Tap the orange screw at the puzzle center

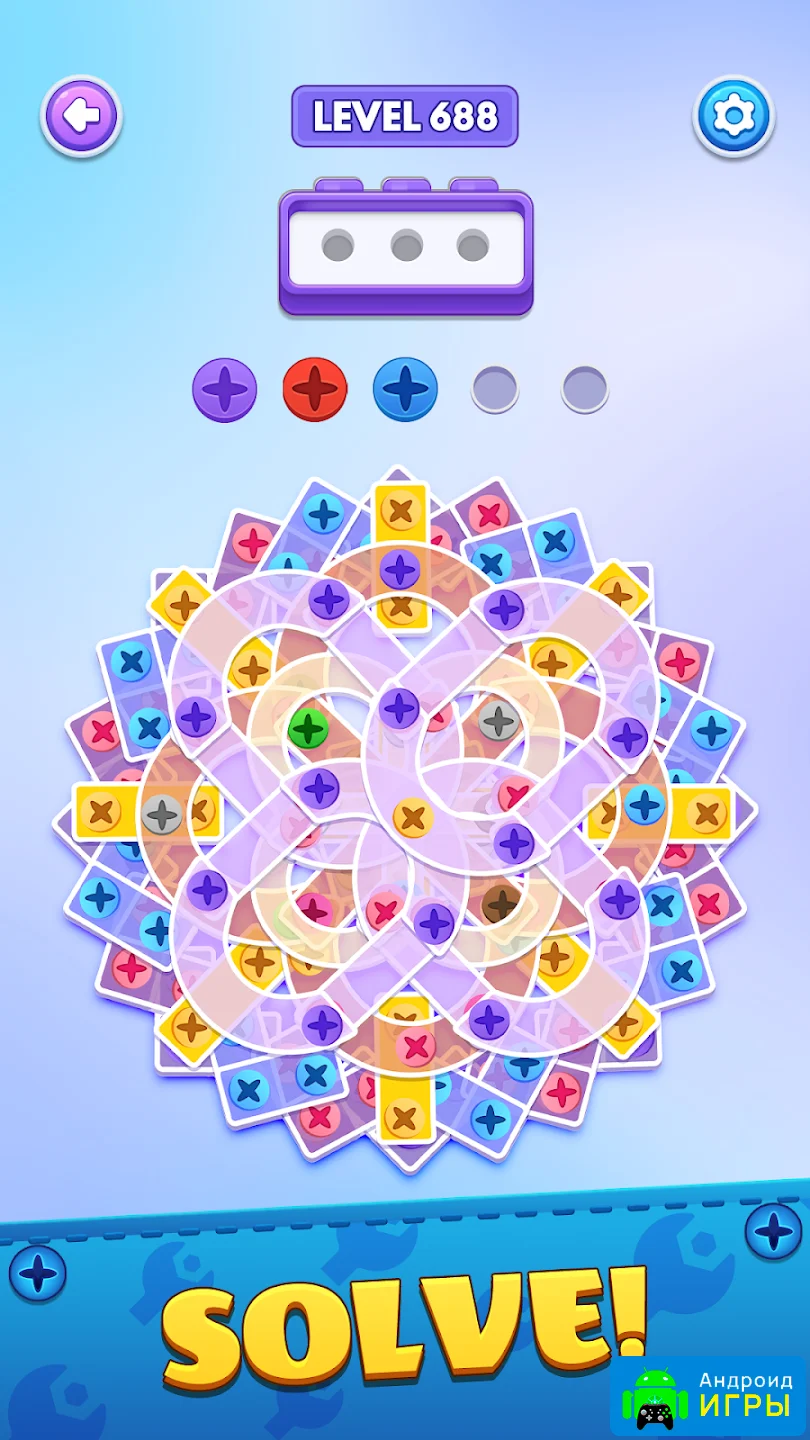click(x=411, y=817)
